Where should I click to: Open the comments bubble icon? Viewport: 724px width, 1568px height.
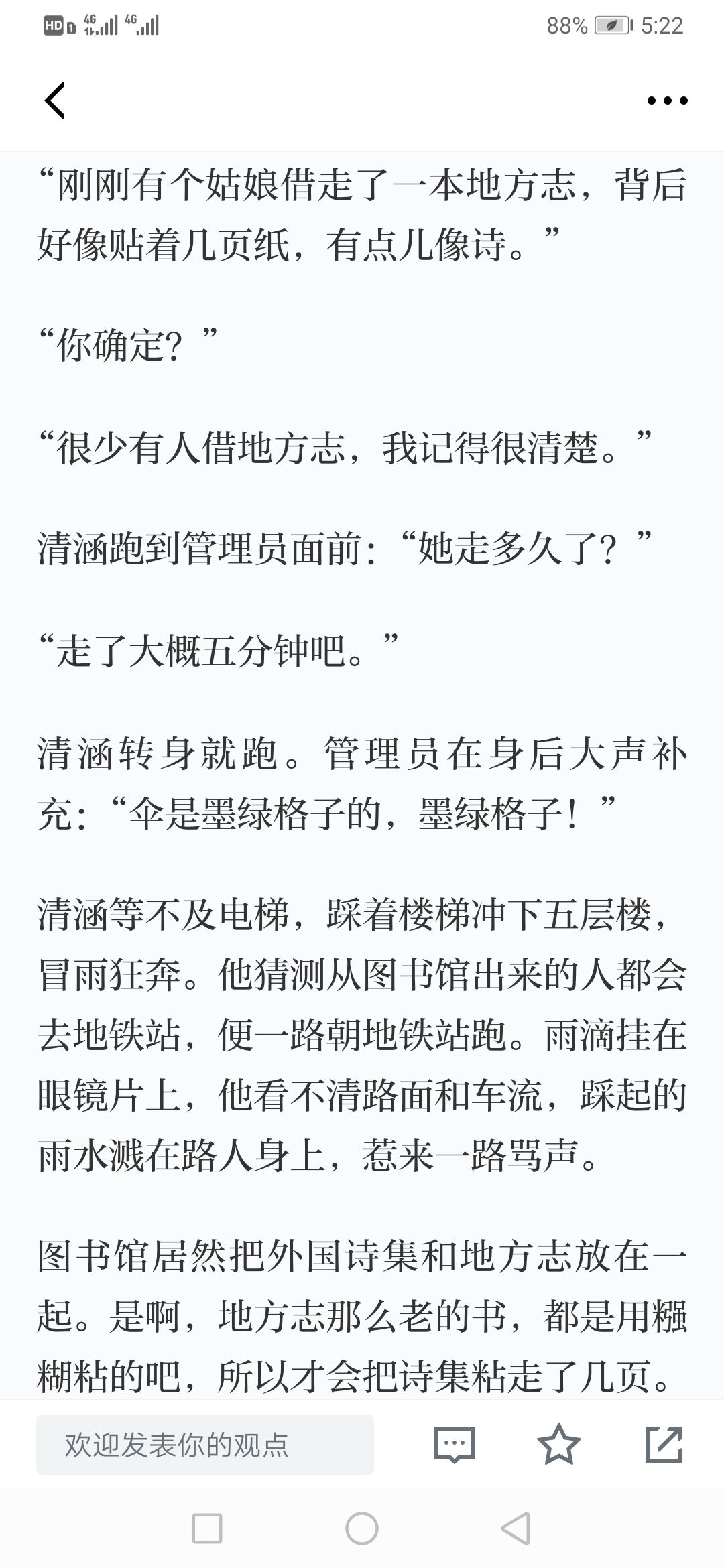click(454, 1445)
